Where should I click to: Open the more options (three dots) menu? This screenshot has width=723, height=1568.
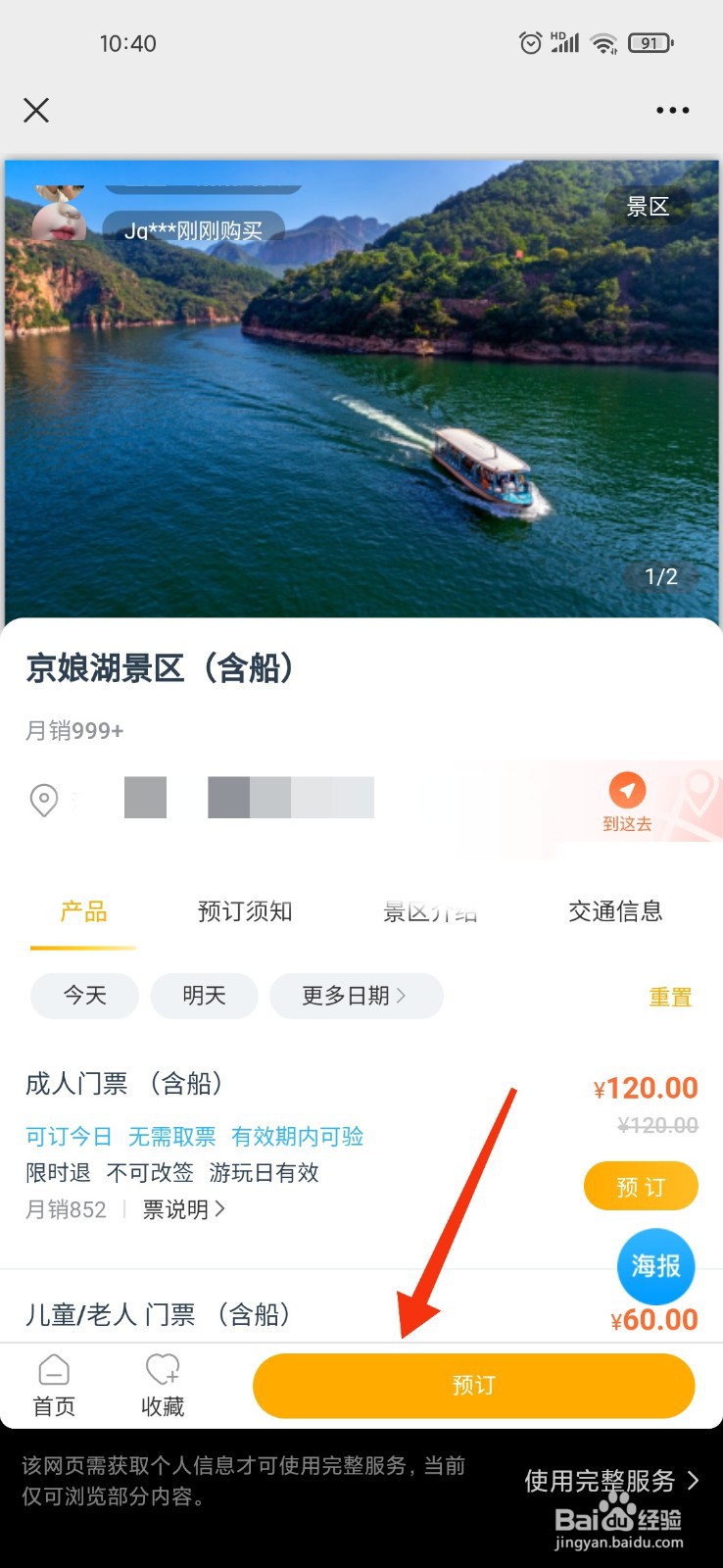(672, 110)
